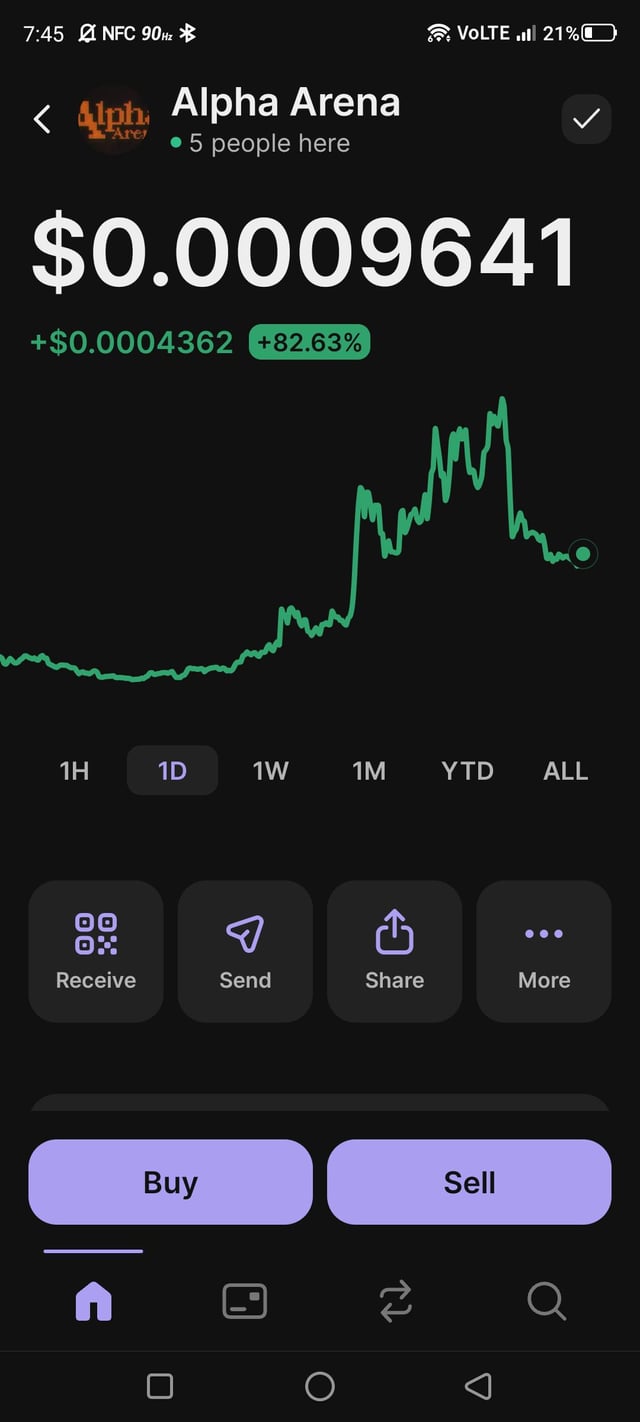Tap the checkmark button beside Alpha Arena
The image size is (640, 1422).
[586, 120]
